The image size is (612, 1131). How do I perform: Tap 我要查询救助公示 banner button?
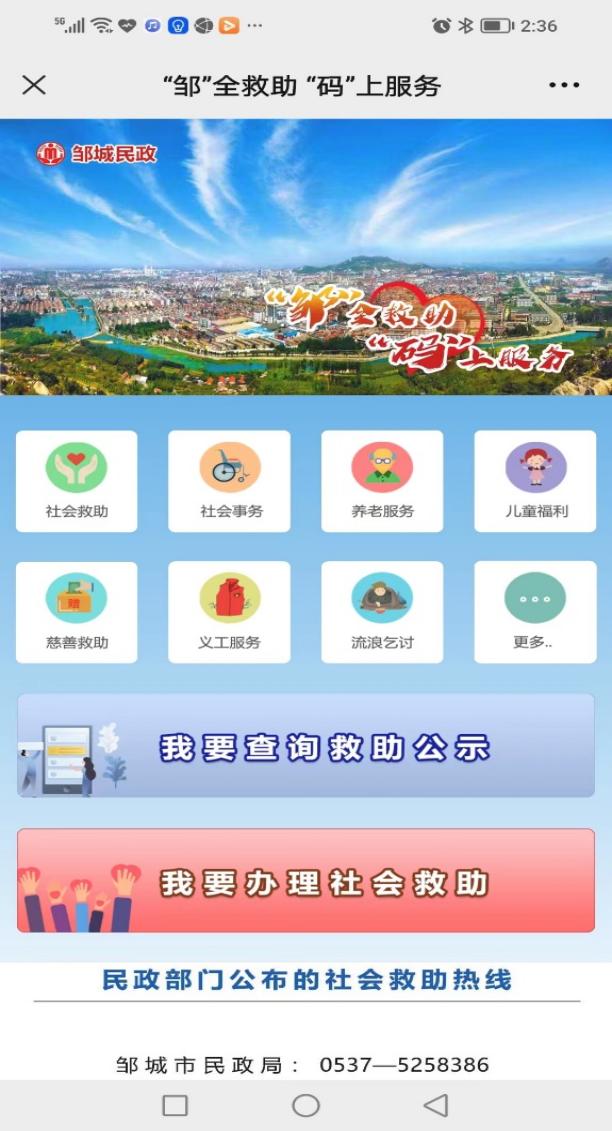pos(306,746)
